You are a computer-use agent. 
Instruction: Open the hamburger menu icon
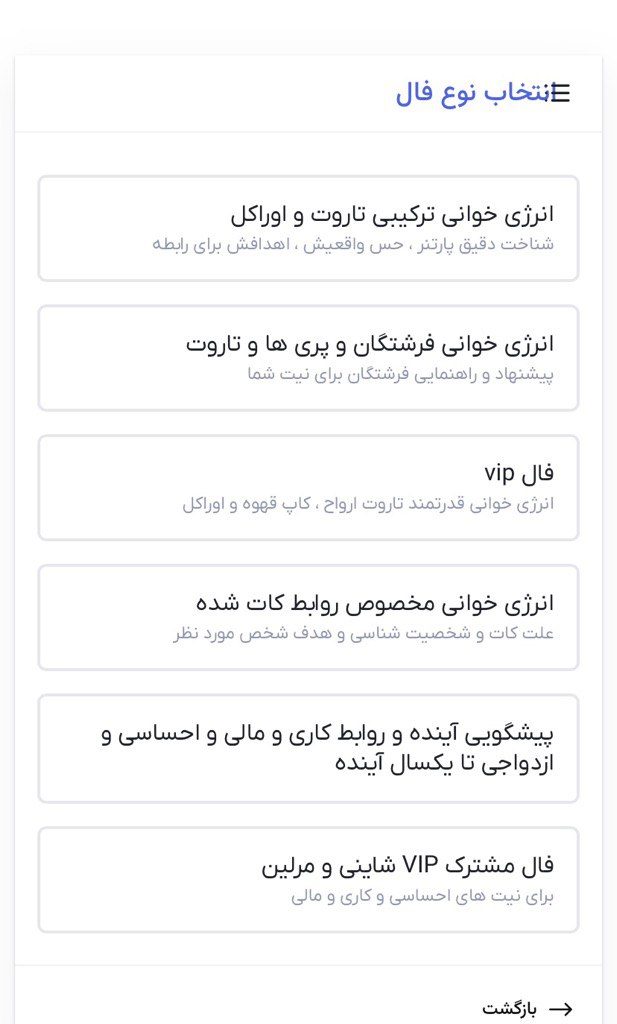[x=561, y=93]
